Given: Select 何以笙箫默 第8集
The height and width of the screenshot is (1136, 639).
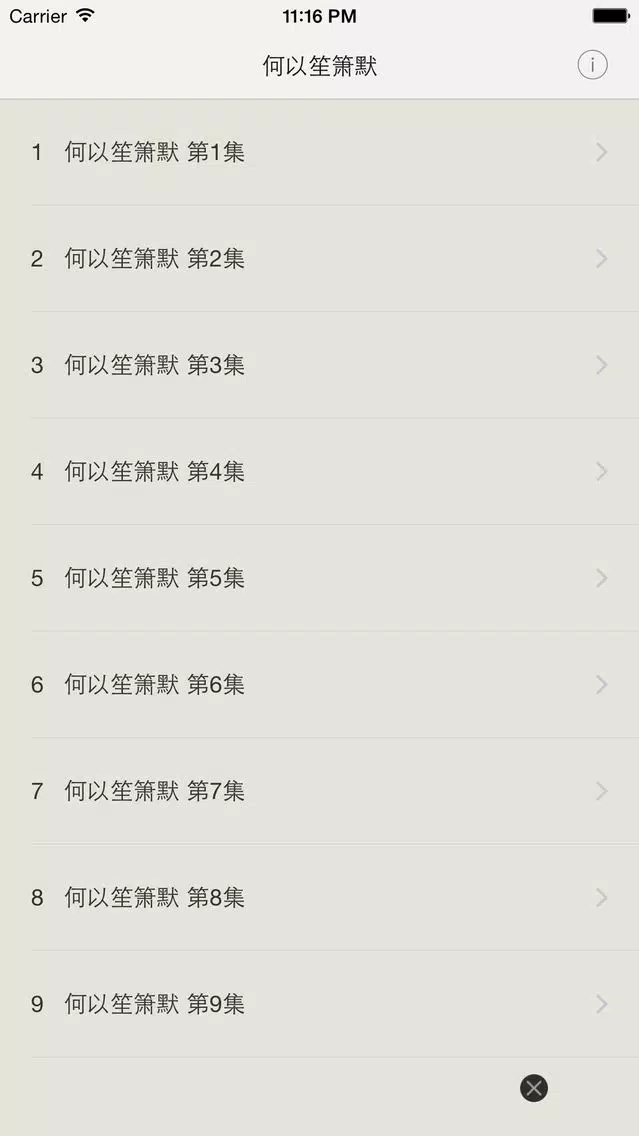Looking at the screenshot, I should point(320,898).
